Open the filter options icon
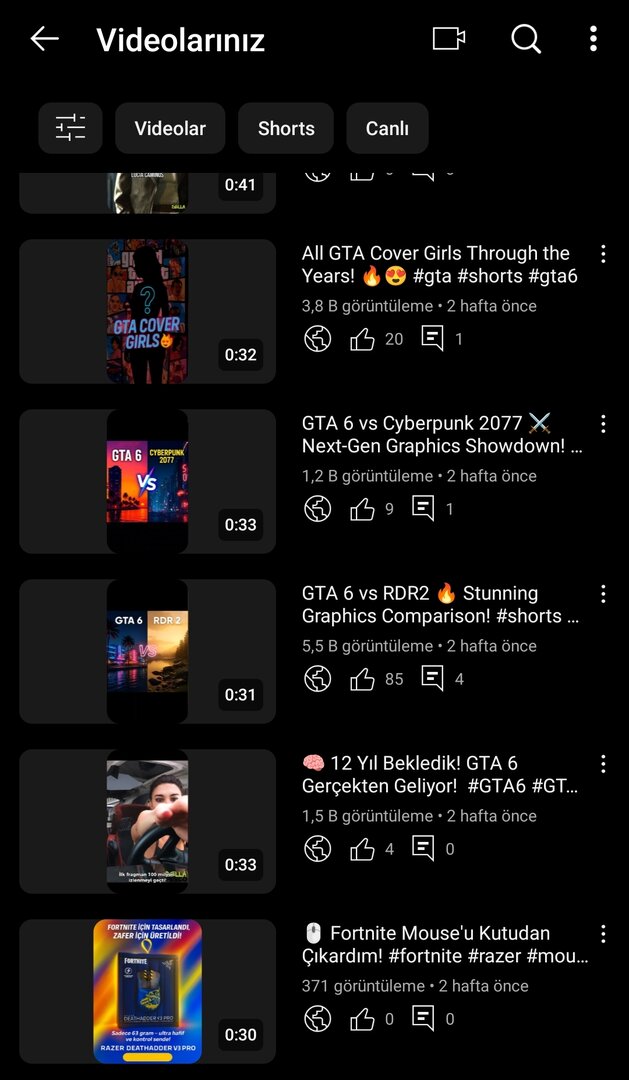This screenshot has width=629, height=1080. click(70, 128)
